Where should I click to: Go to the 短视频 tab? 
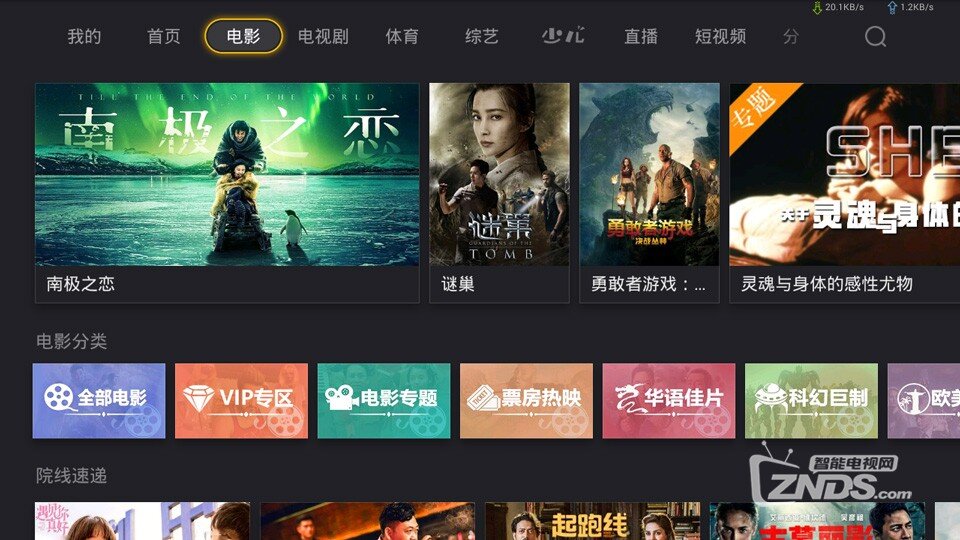tap(720, 37)
